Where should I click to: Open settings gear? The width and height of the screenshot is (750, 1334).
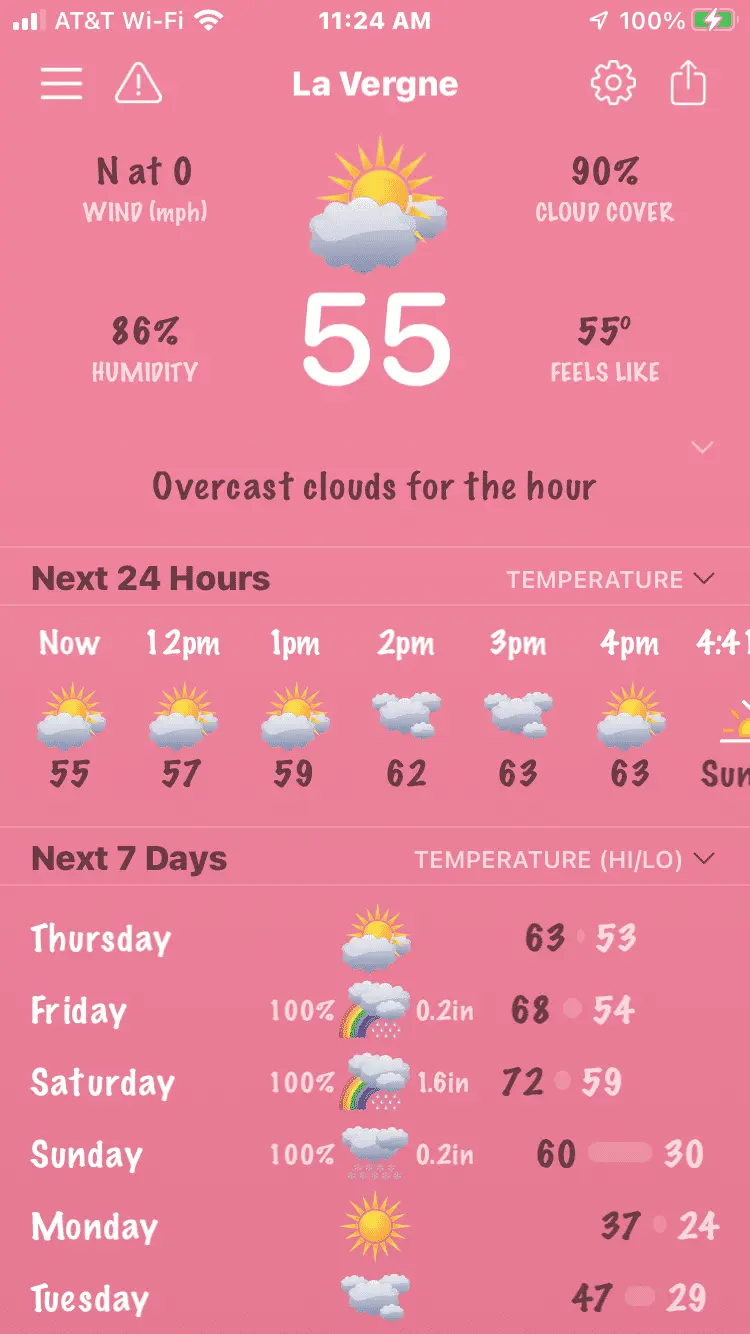[x=613, y=84]
